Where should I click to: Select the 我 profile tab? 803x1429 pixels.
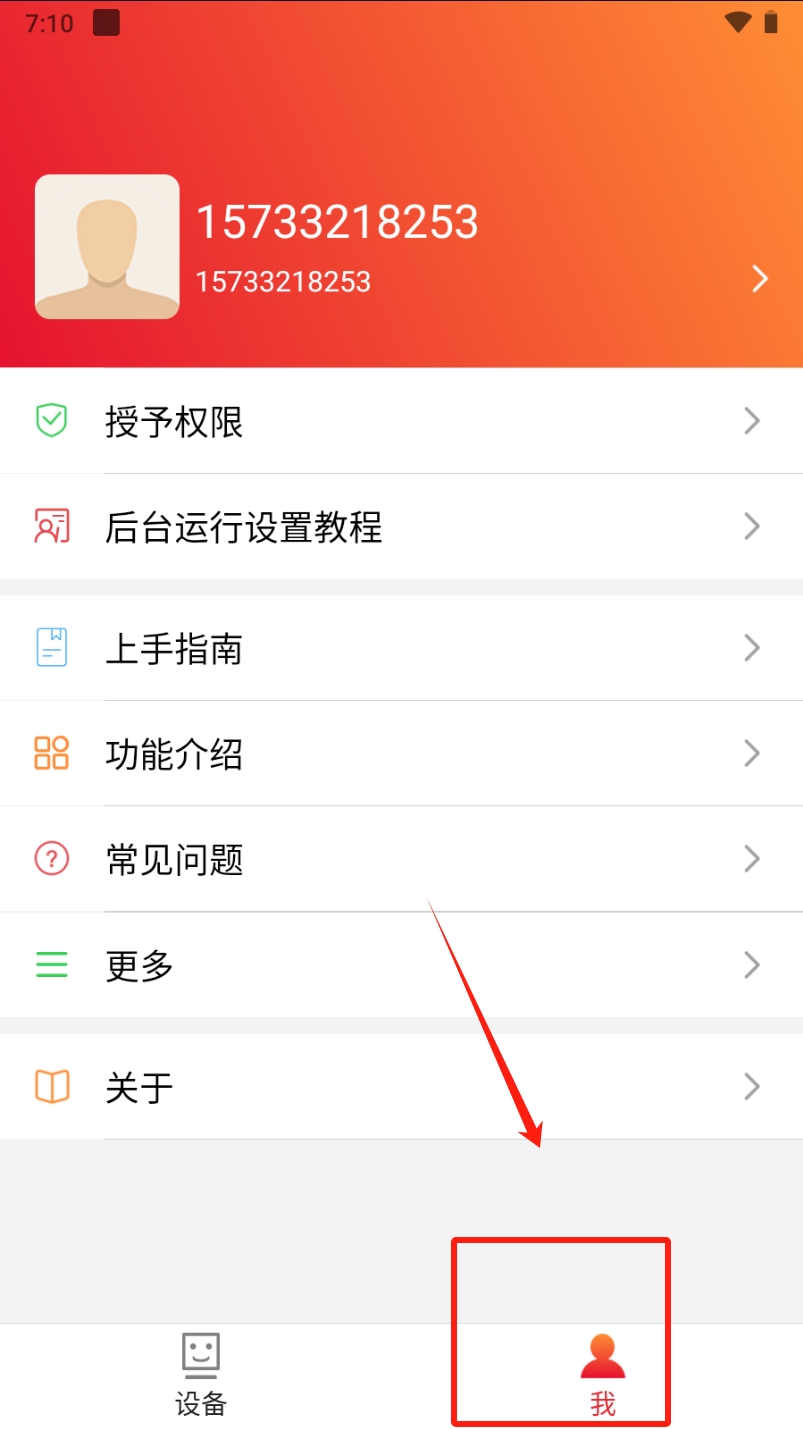coord(602,1376)
